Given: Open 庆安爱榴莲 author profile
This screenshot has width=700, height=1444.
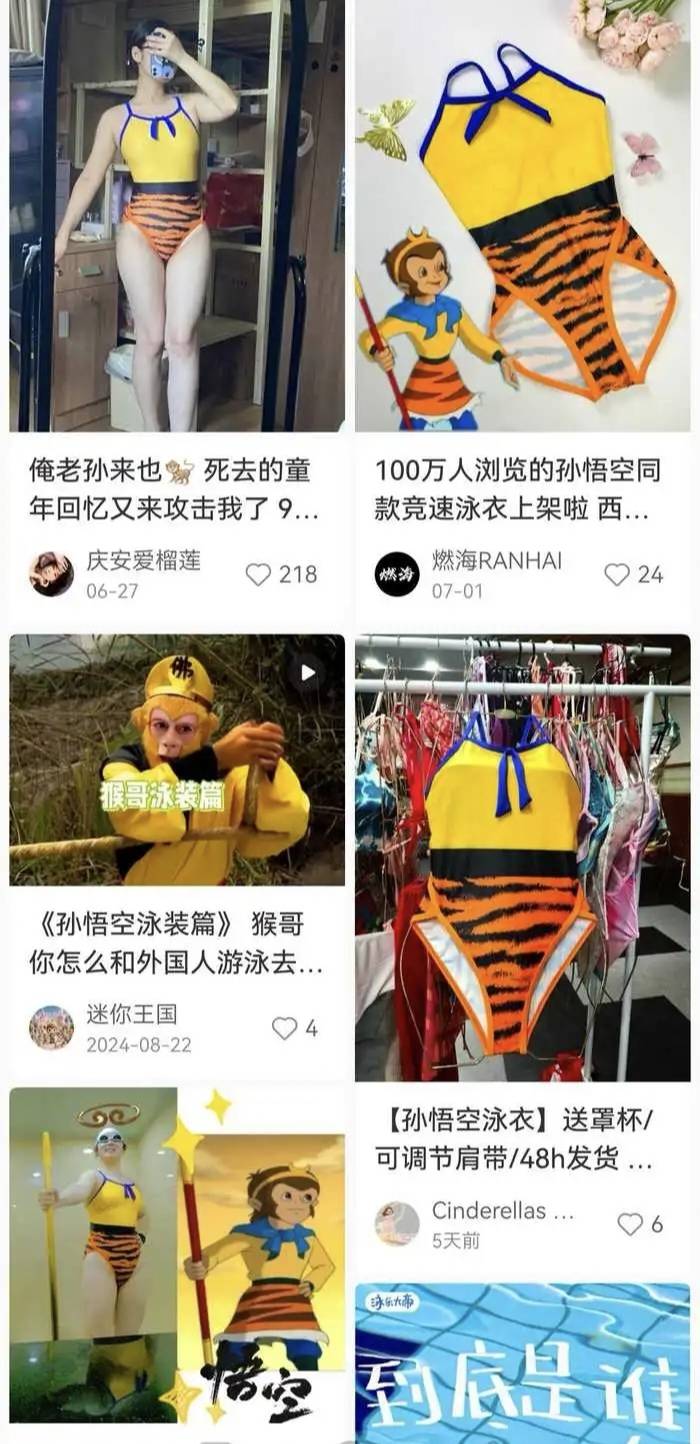Looking at the screenshot, I should pyautogui.click(x=51, y=574).
